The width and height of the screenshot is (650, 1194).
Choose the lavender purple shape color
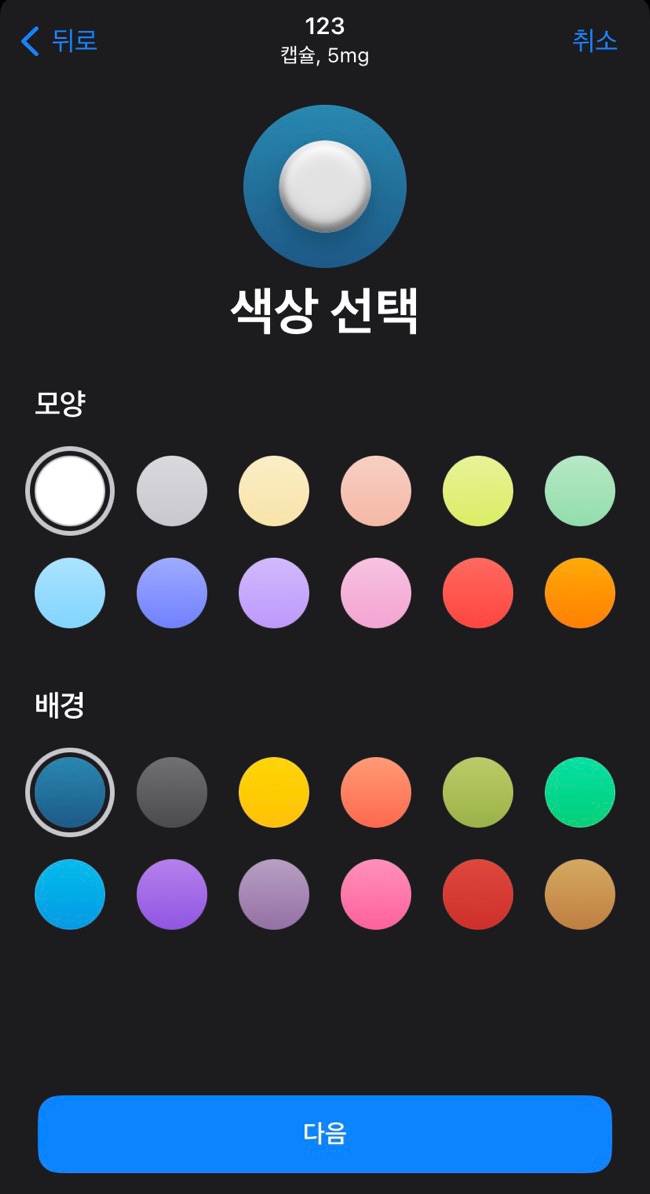[274, 593]
